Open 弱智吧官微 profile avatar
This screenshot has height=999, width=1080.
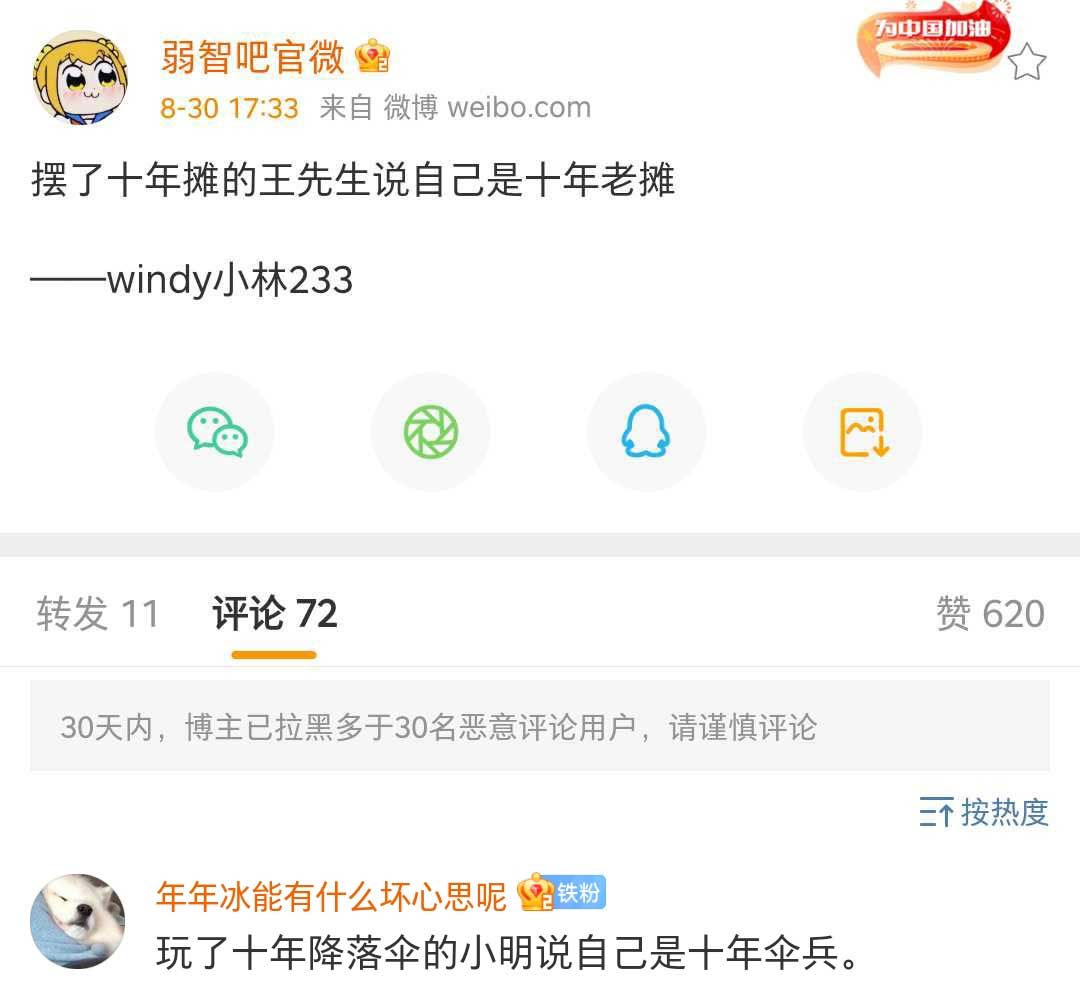[x=81, y=76]
